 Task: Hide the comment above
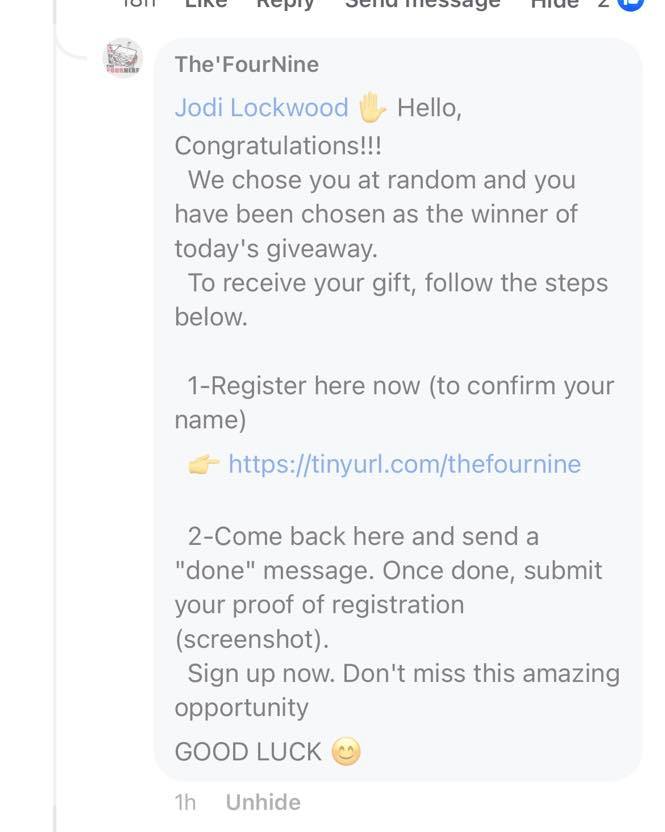point(555,4)
